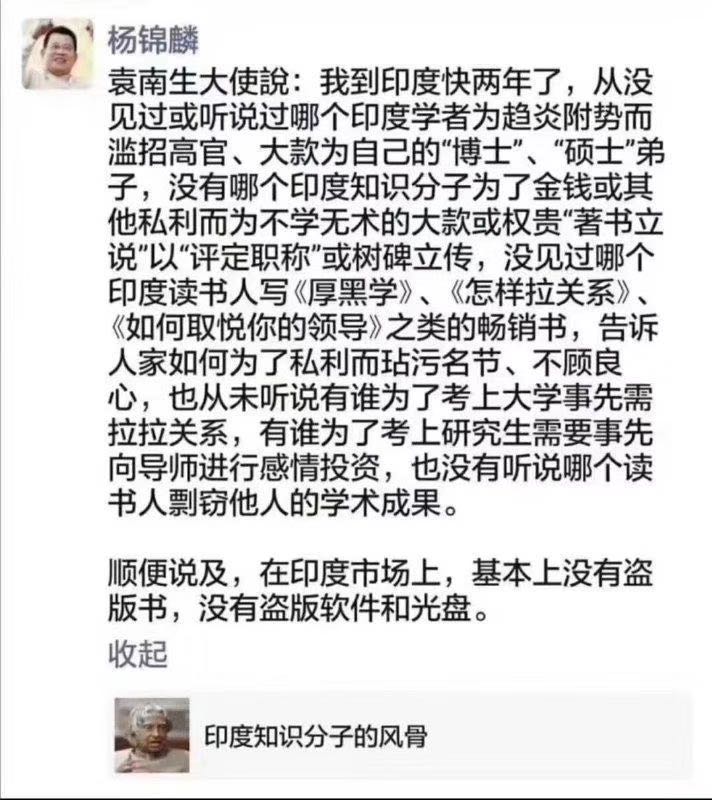
Task: Open shared article 印度知识分子的风骨
Action: [x=400, y=737]
